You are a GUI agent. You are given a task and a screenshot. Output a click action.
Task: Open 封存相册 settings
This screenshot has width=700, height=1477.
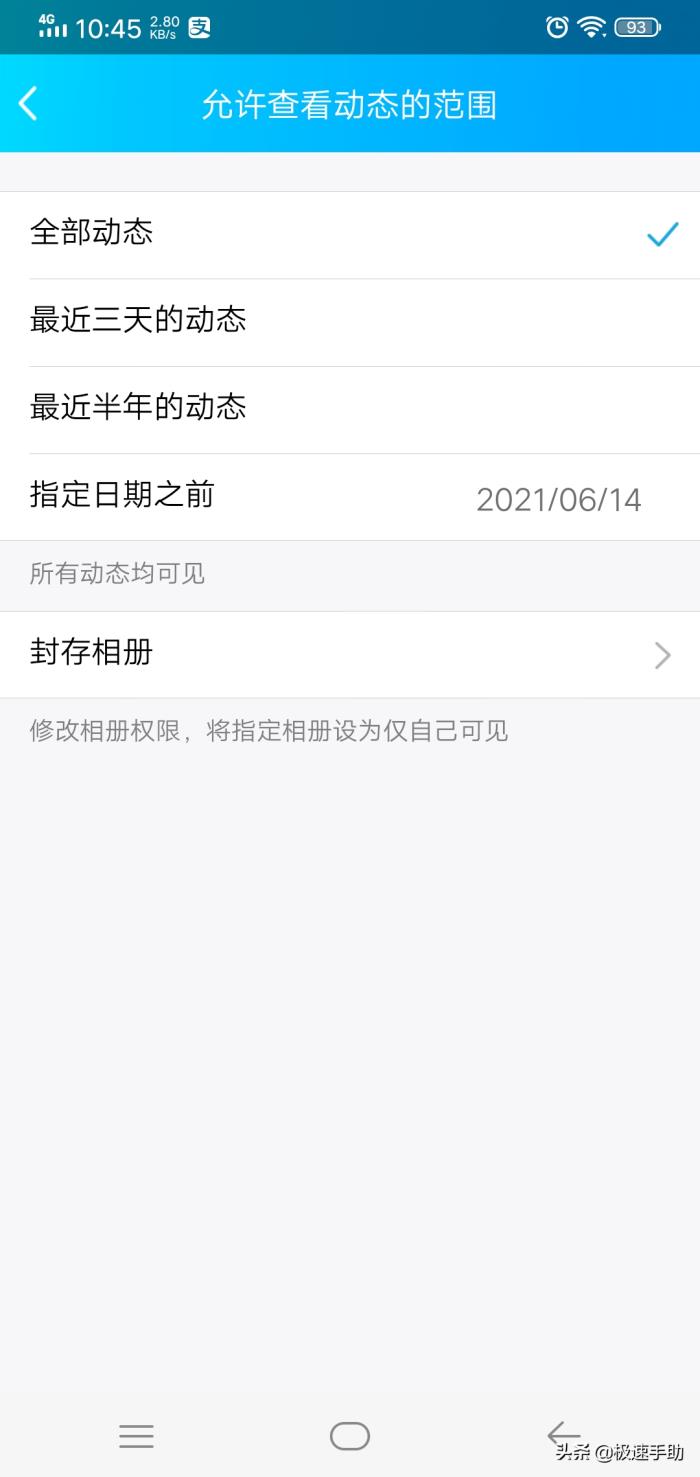[x=350, y=654]
